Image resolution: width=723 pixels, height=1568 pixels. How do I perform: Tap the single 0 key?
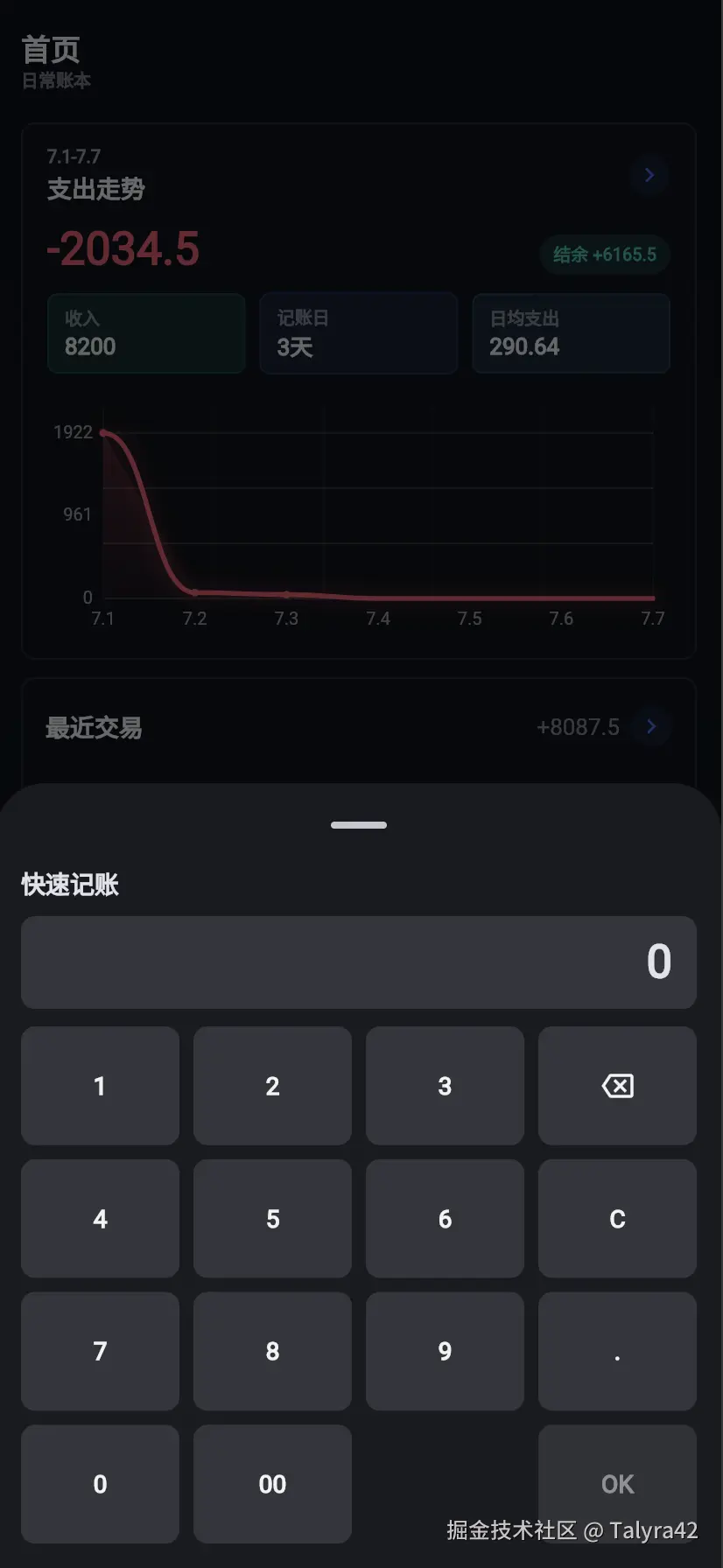click(100, 1484)
